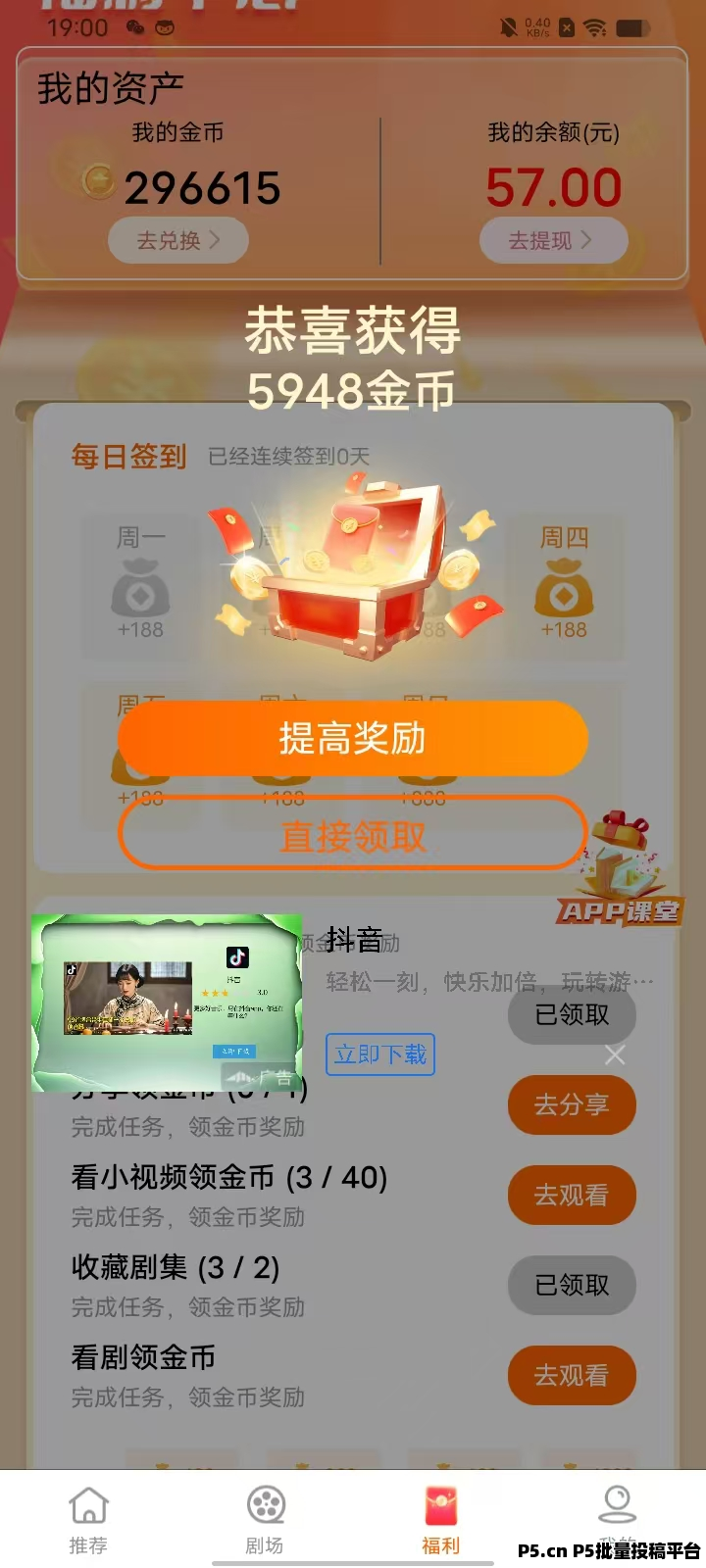This screenshot has width=706, height=1568.
Task: Open 去兑换 under my coins
Action: tap(178, 240)
